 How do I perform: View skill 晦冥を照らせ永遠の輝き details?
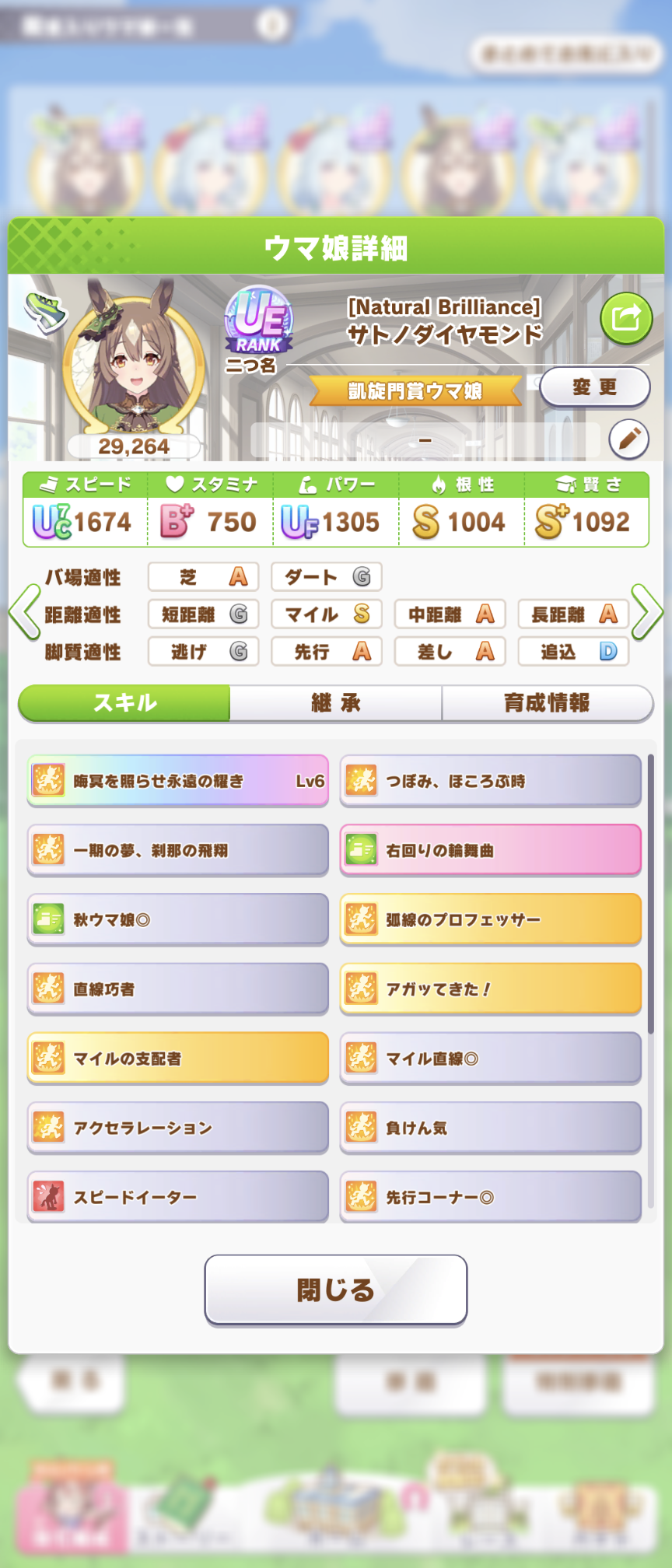(178, 781)
